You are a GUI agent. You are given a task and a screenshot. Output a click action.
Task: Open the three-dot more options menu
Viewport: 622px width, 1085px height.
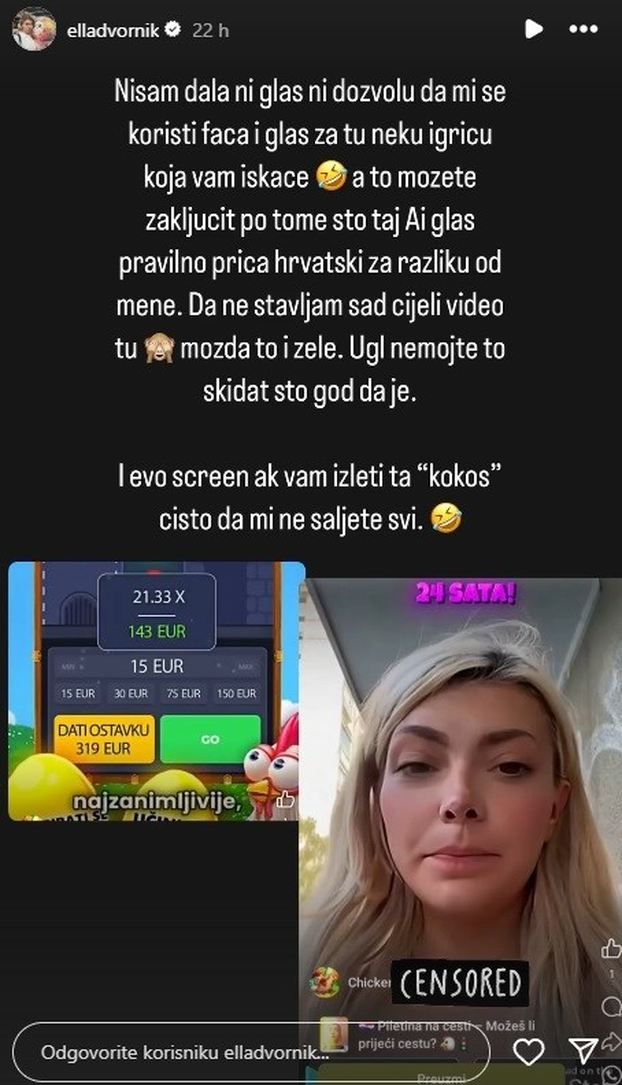(x=583, y=30)
